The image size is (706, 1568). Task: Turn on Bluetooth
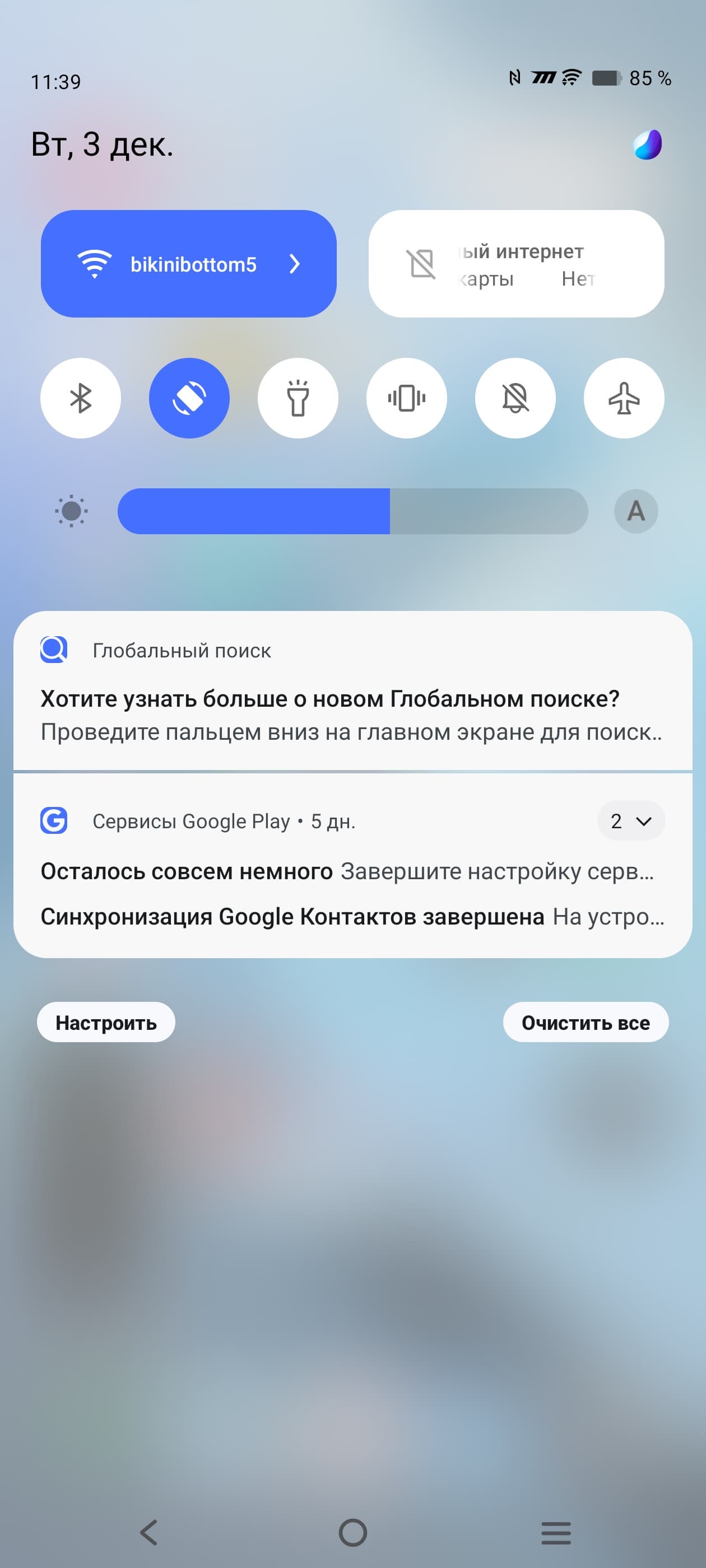(81, 398)
